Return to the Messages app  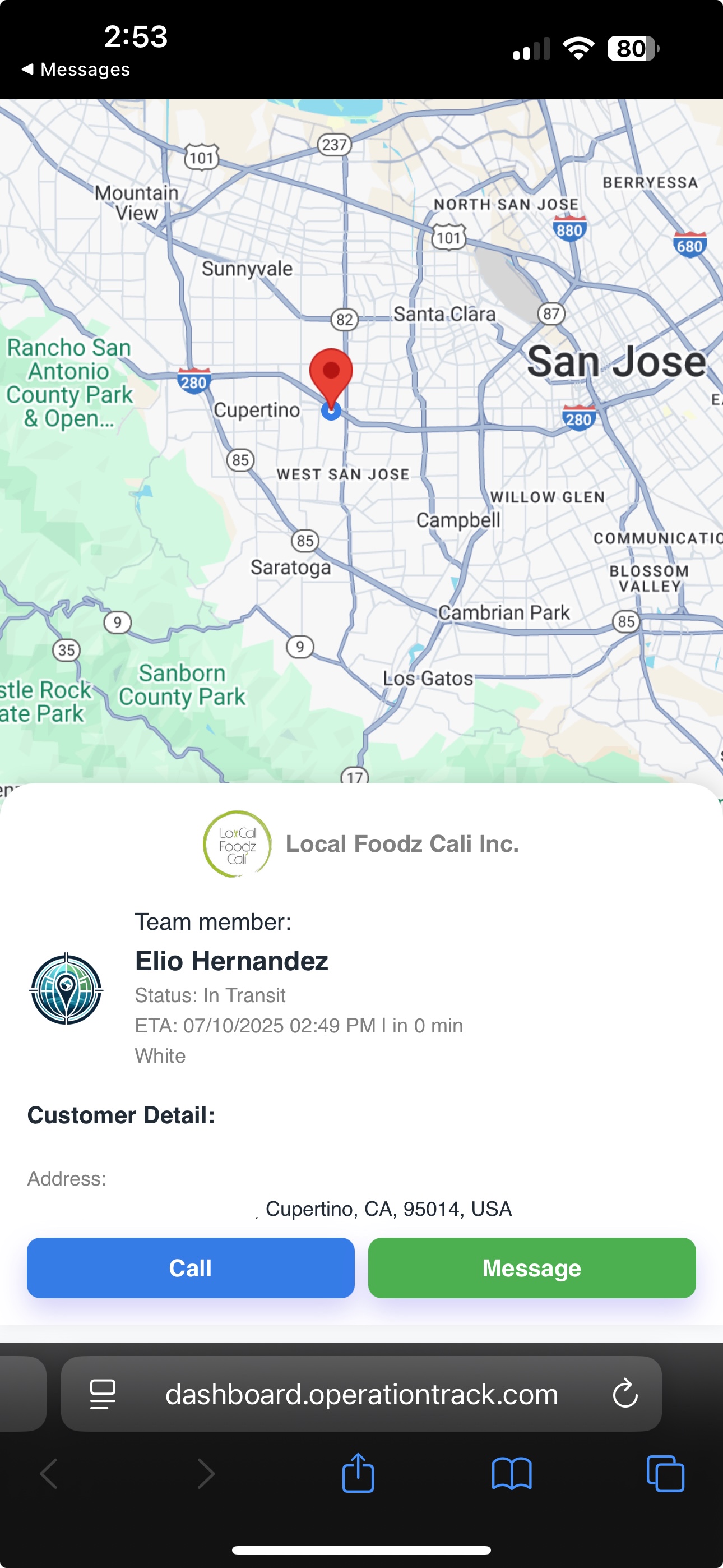(x=76, y=70)
